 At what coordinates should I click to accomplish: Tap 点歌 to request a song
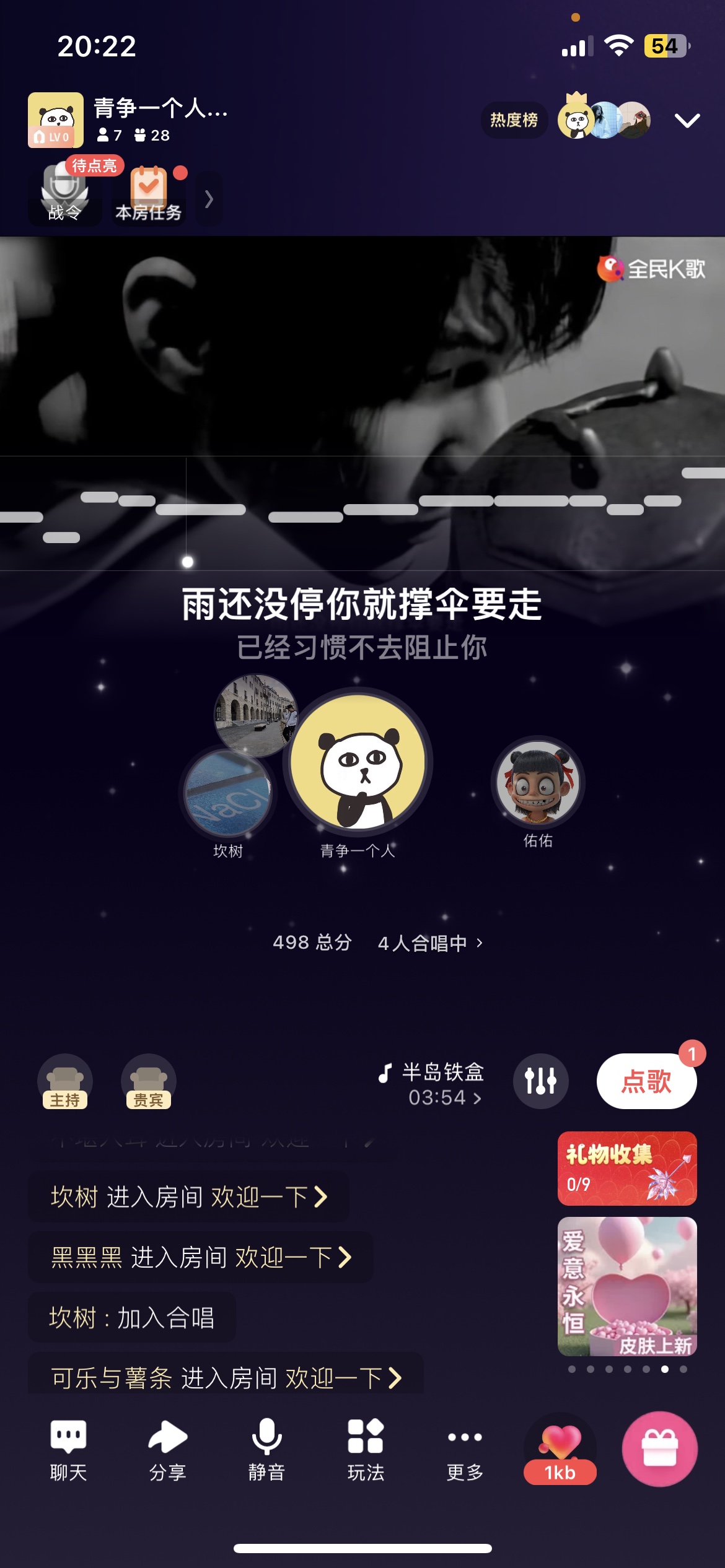[646, 1081]
